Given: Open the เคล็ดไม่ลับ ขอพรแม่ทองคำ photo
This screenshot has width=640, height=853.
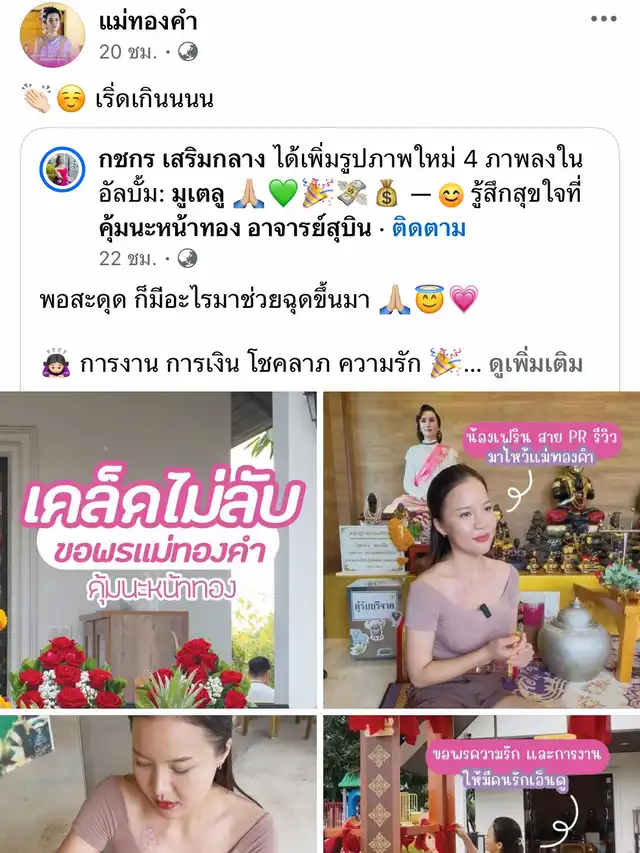Looking at the screenshot, I should click(158, 550).
